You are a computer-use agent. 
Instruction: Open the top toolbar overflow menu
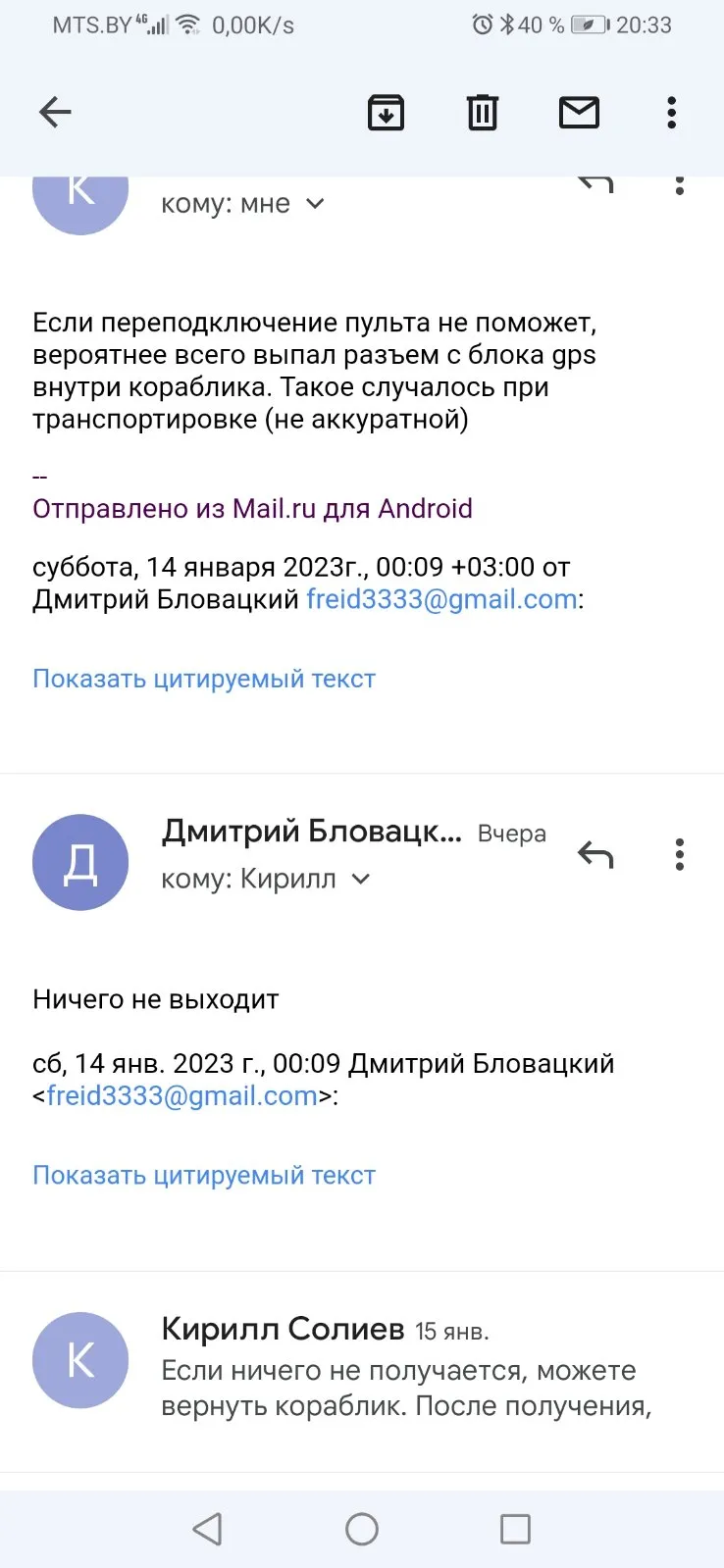point(672,113)
